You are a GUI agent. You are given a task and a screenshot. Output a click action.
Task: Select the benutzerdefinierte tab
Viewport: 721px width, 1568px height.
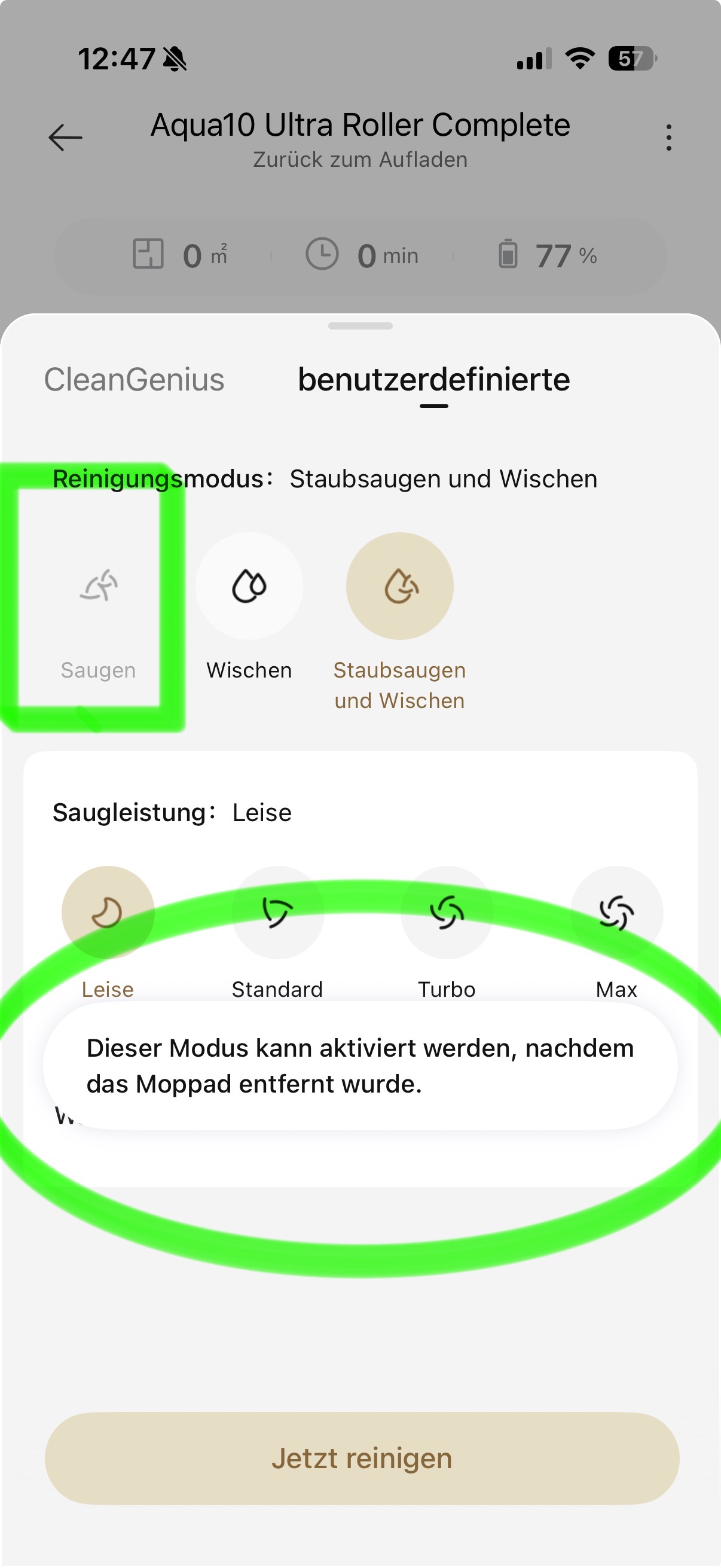click(x=433, y=380)
